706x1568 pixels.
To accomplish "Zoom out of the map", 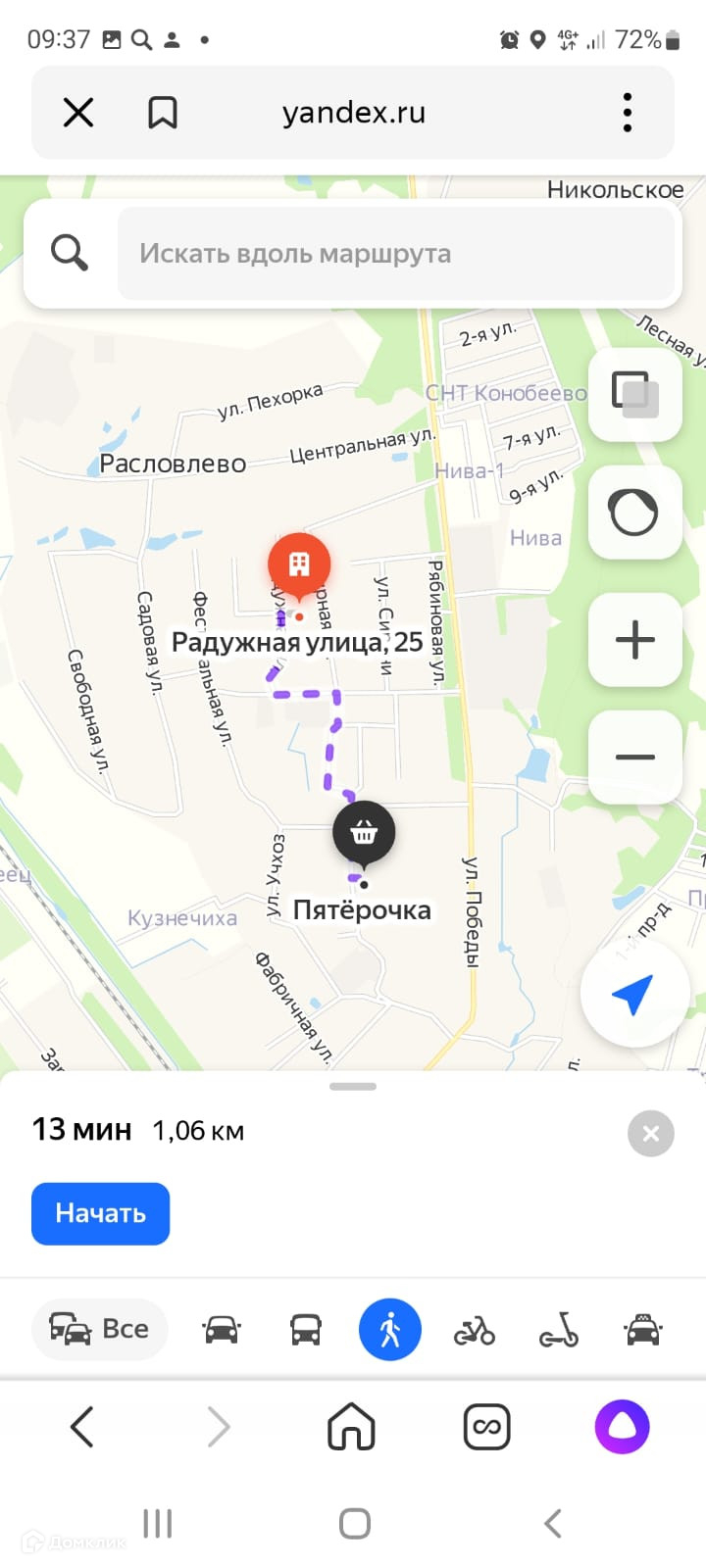I will [634, 757].
